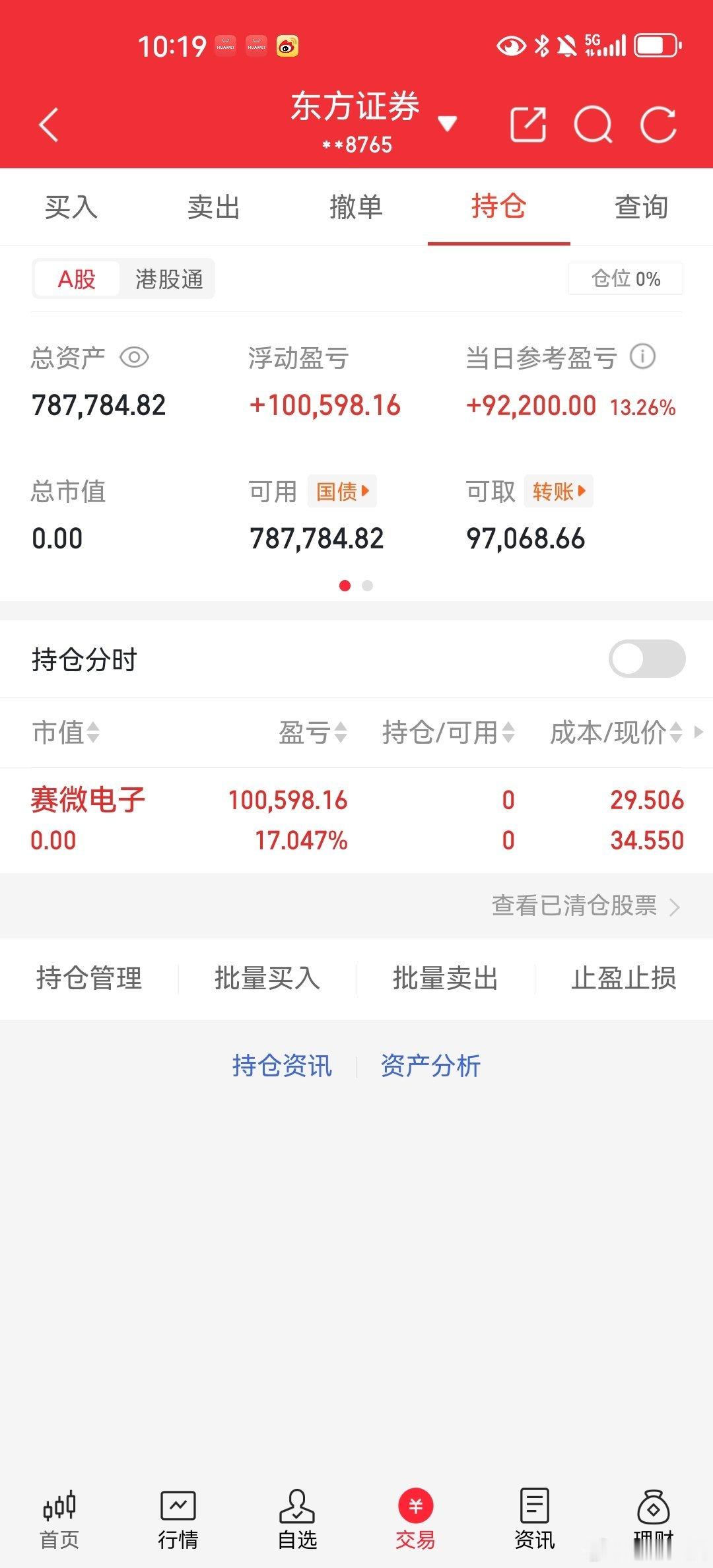Switch to the 卖出 tab
713x1568 pixels.
point(214,207)
